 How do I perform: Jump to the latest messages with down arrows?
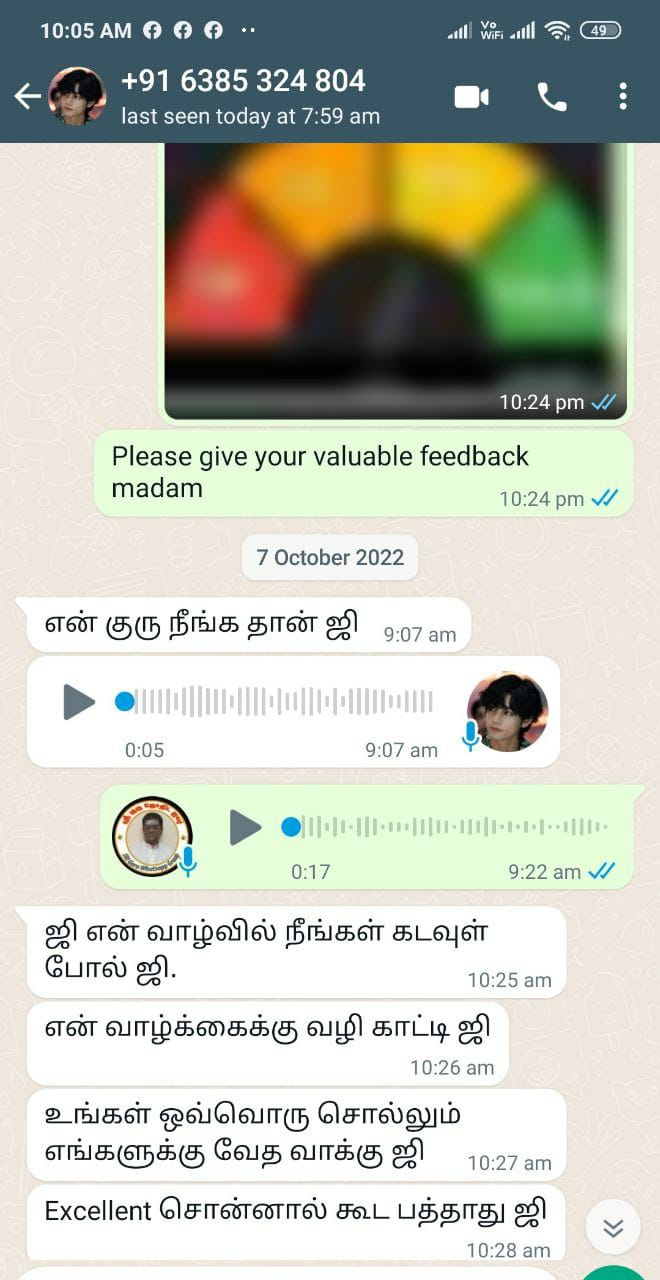(x=613, y=1227)
